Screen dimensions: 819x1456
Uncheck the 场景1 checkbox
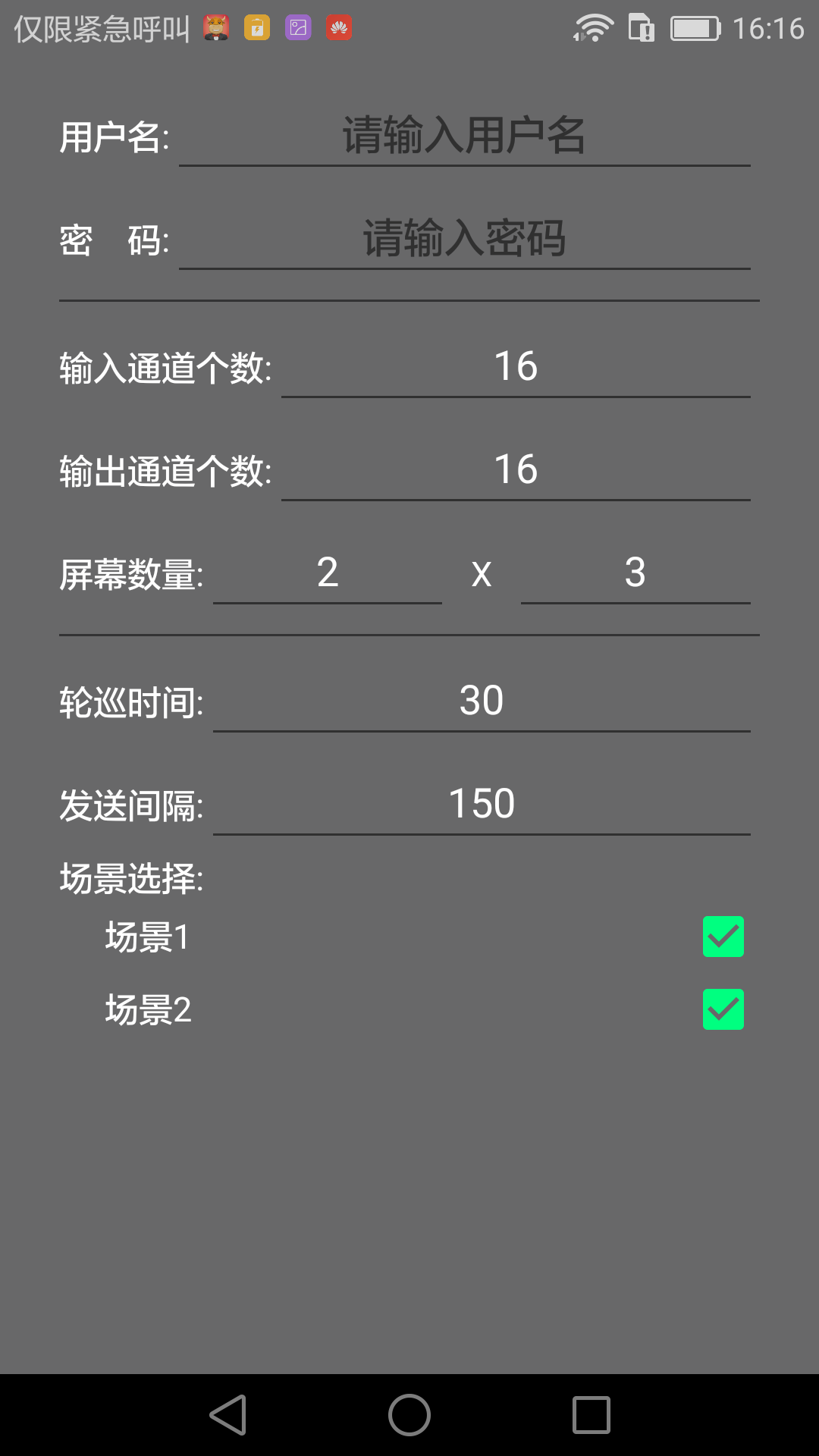[723, 937]
